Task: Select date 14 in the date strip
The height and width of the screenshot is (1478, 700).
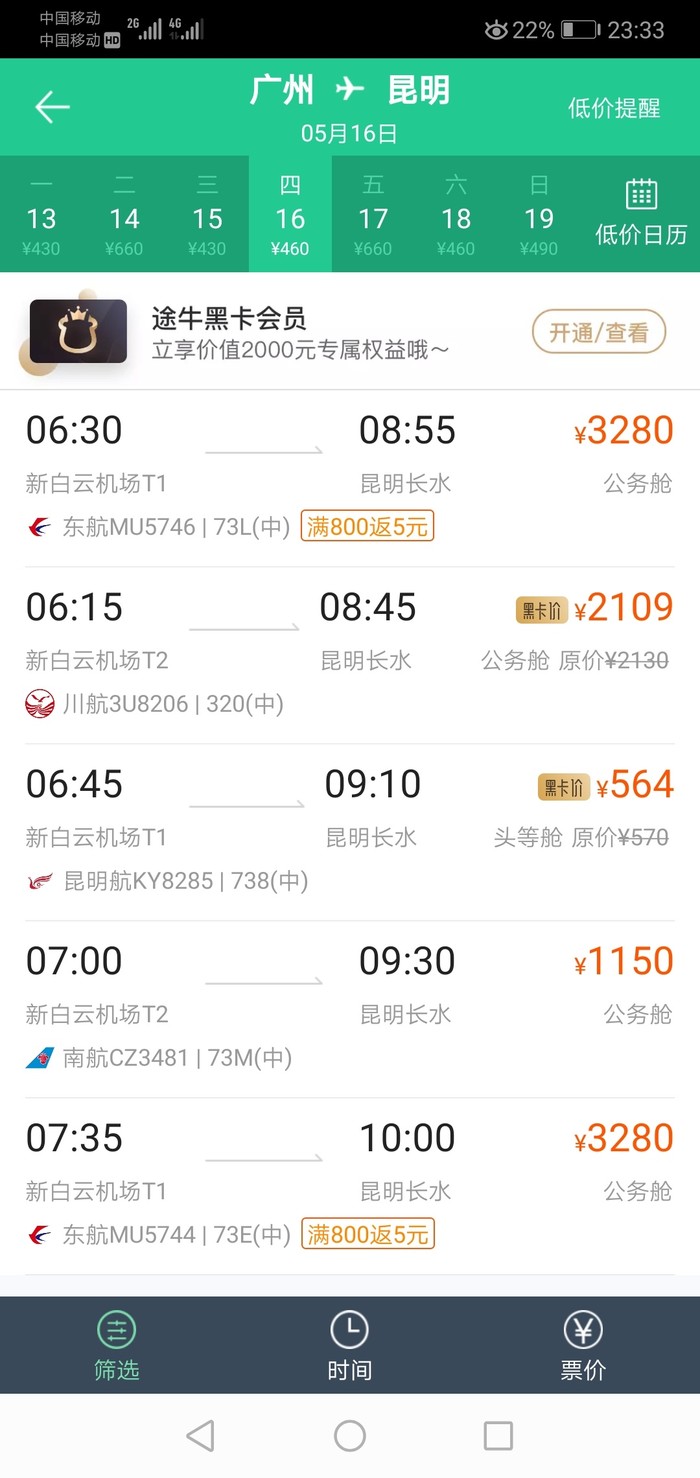Action: coord(124,214)
